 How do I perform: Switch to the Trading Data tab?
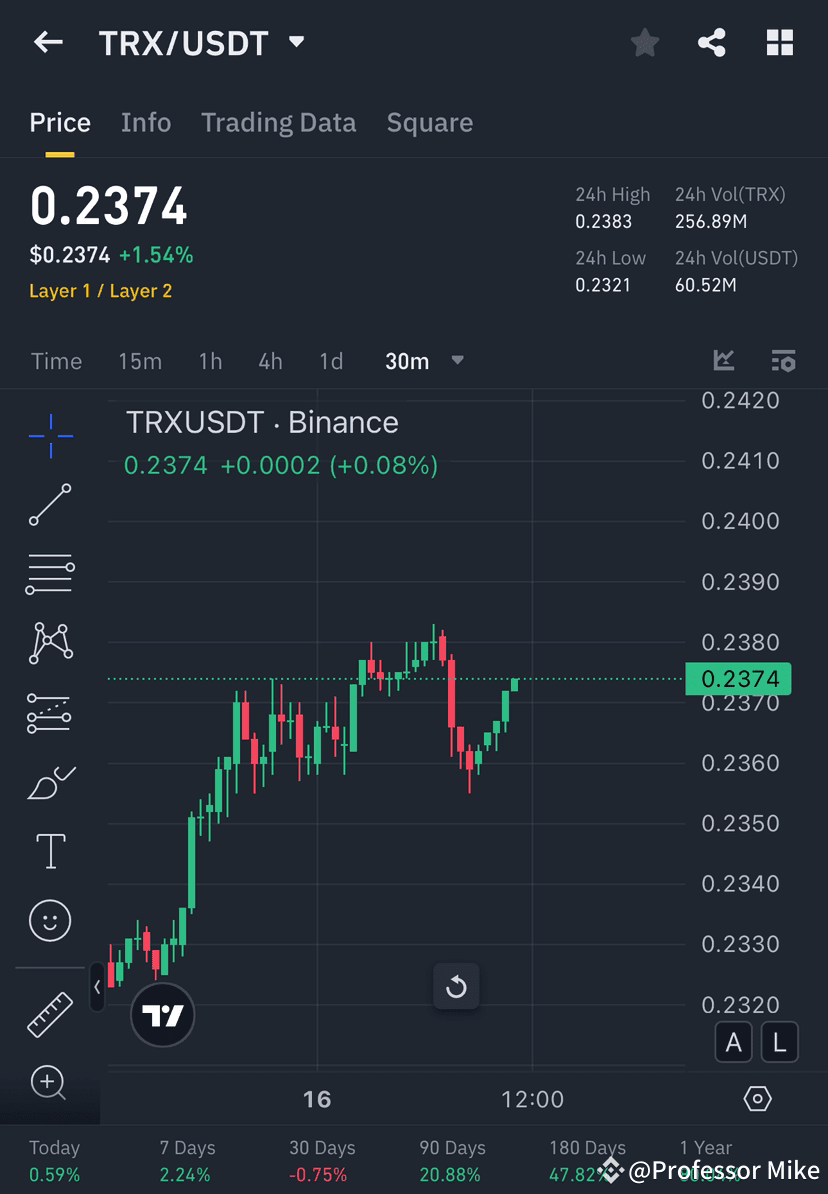click(x=278, y=122)
